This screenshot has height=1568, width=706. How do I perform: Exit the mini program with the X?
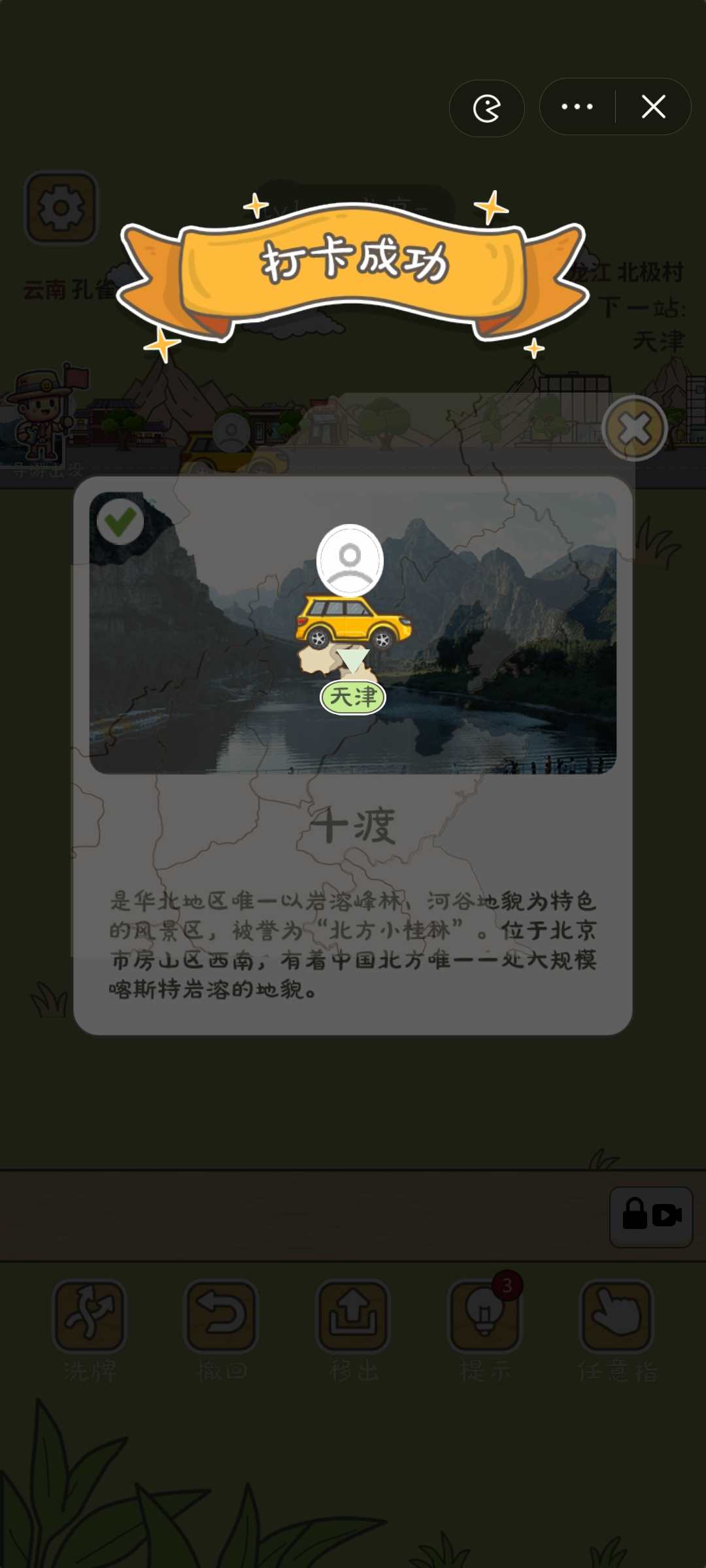(x=653, y=106)
